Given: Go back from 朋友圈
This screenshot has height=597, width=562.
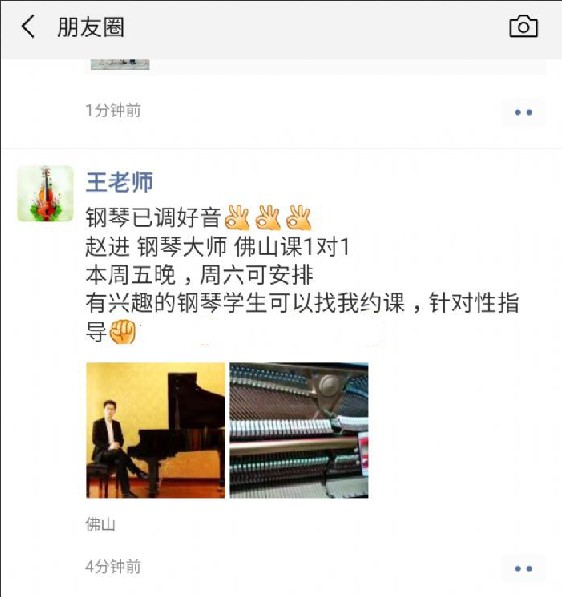Looking at the screenshot, I should pyautogui.click(x=28, y=27).
